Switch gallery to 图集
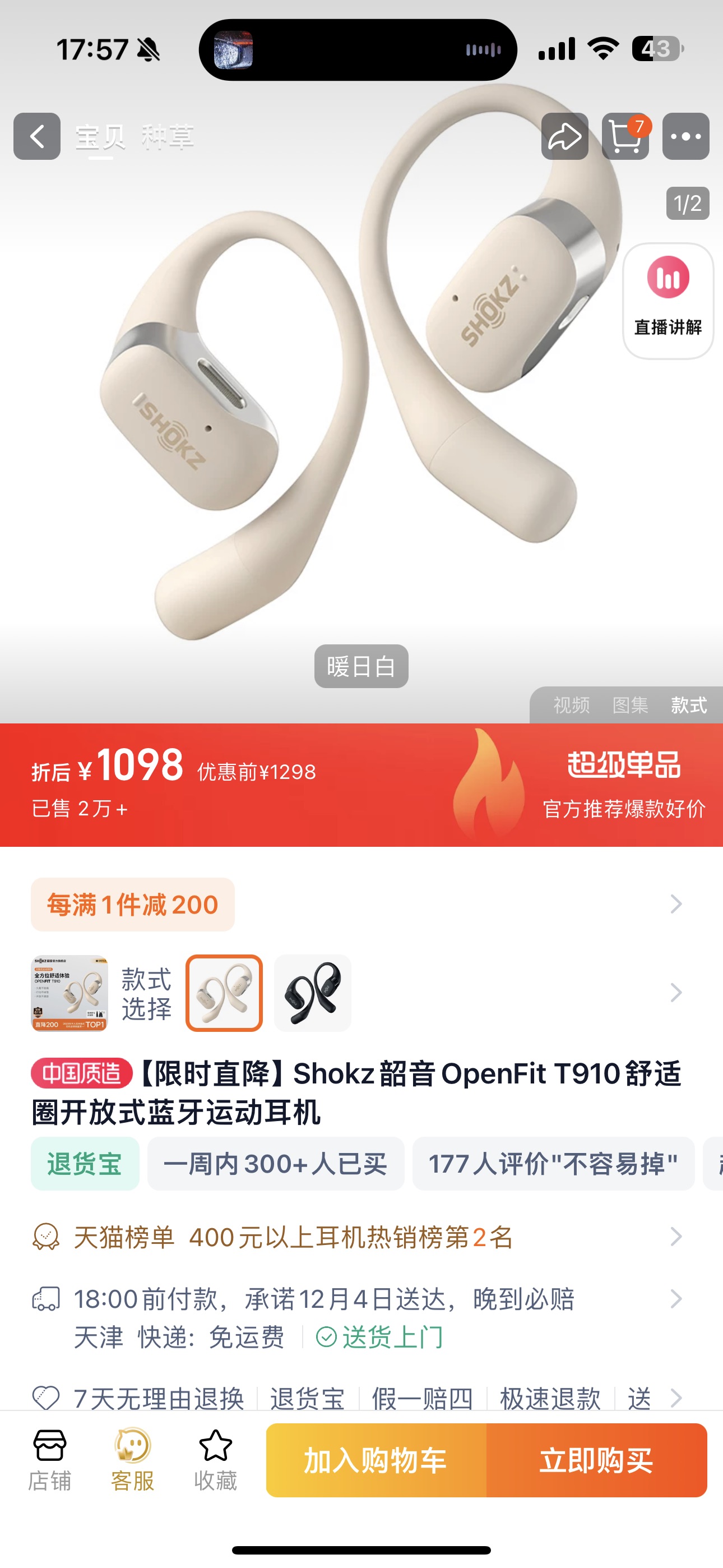 click(x=630, y=705)
